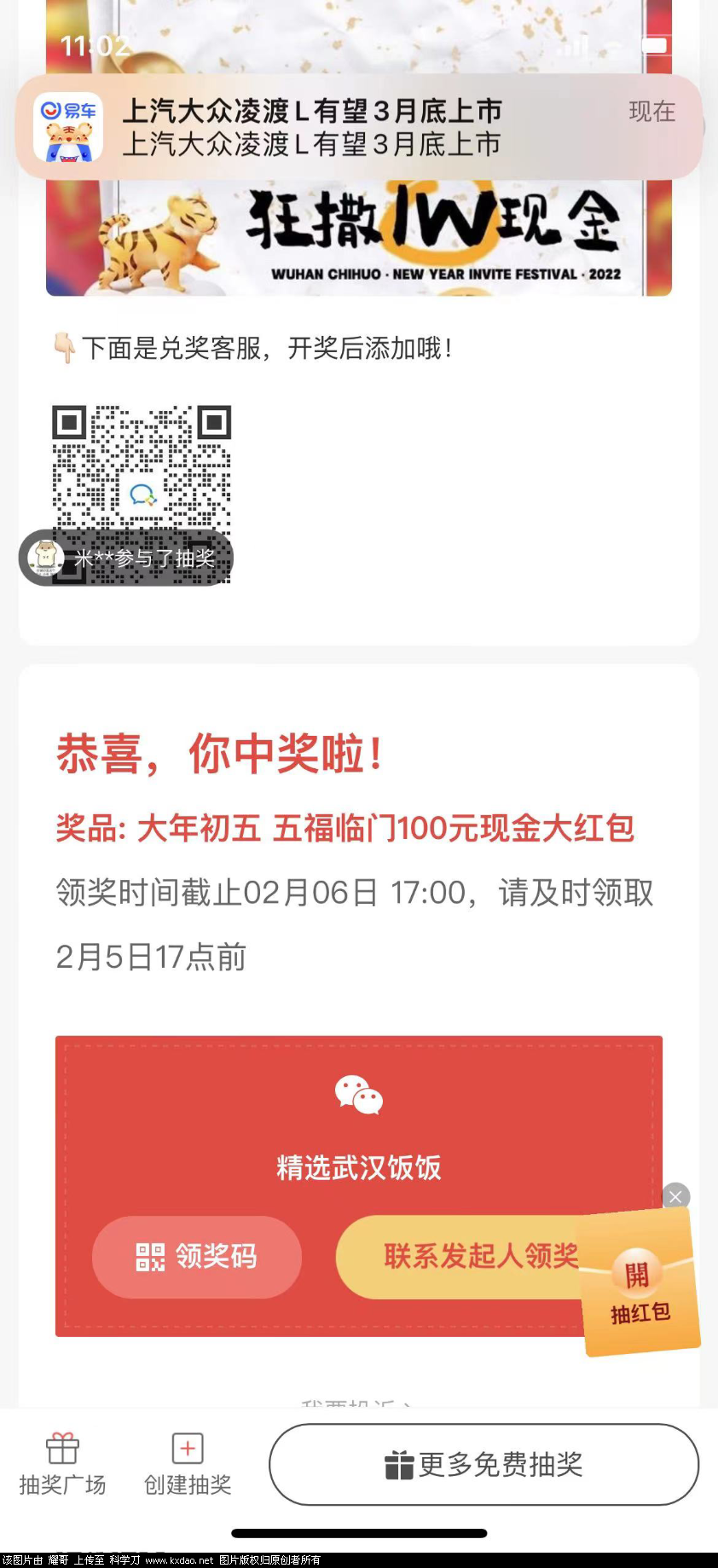The image size is (718, 1568).
Task: Dismiss the red envelope with the X button
Action: click(675, 1196)
